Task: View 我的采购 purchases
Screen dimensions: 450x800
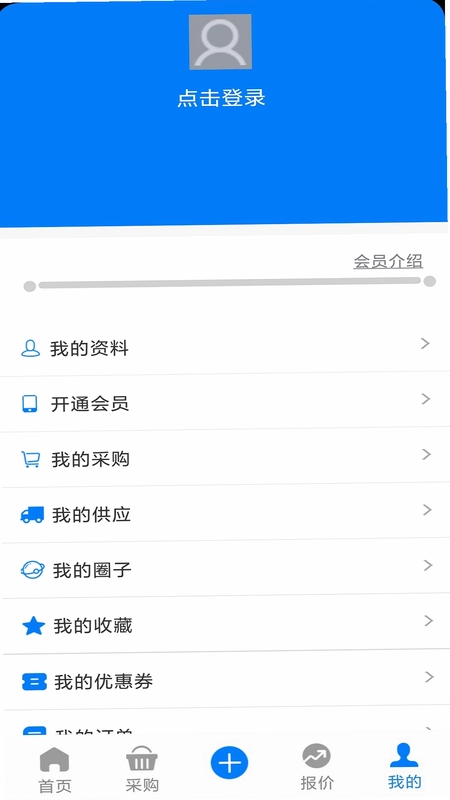Action: pyautogui.click(x=225, y=458)
